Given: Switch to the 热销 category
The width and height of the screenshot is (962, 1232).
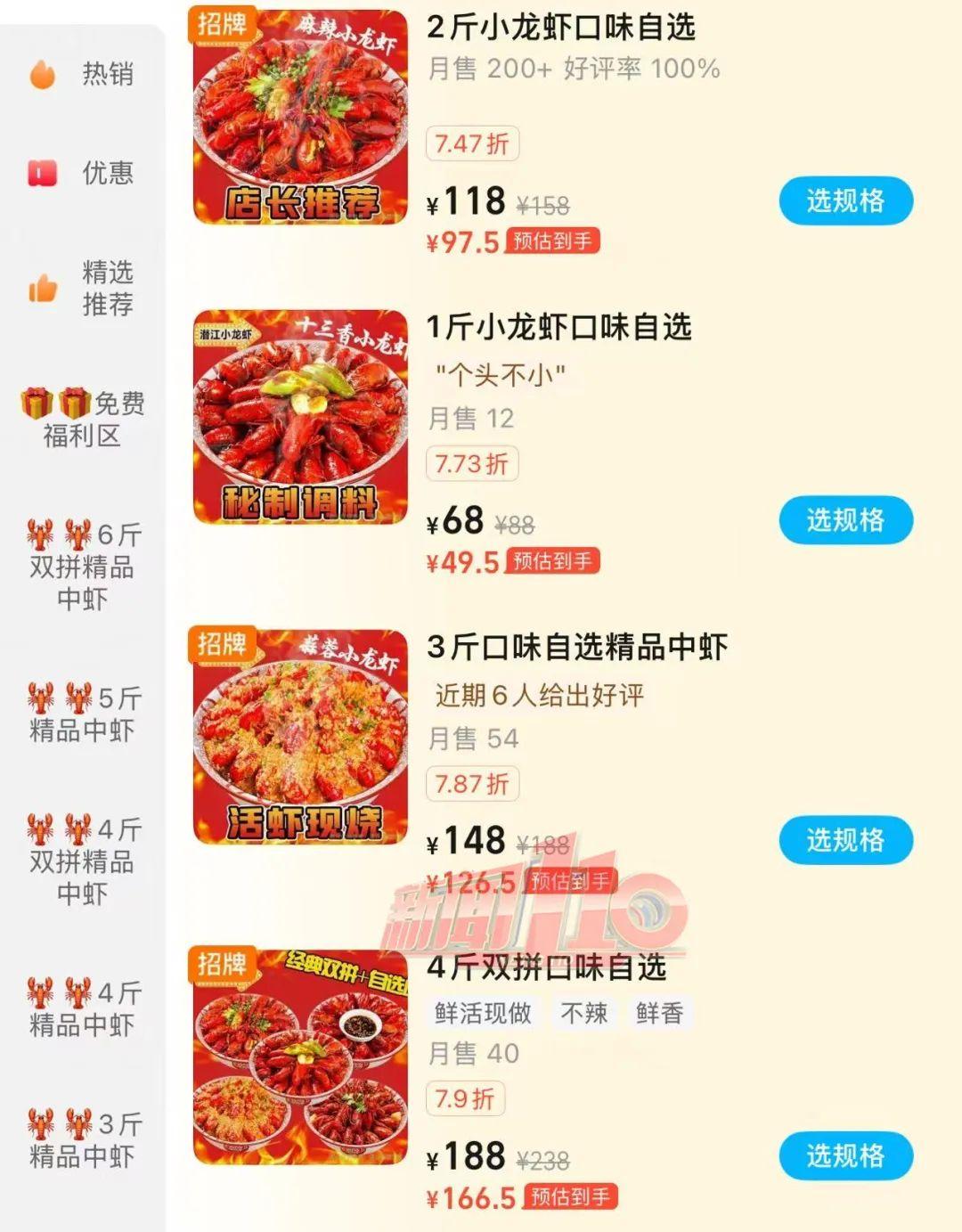Looking at the screenshot, I should click(83, 74).
